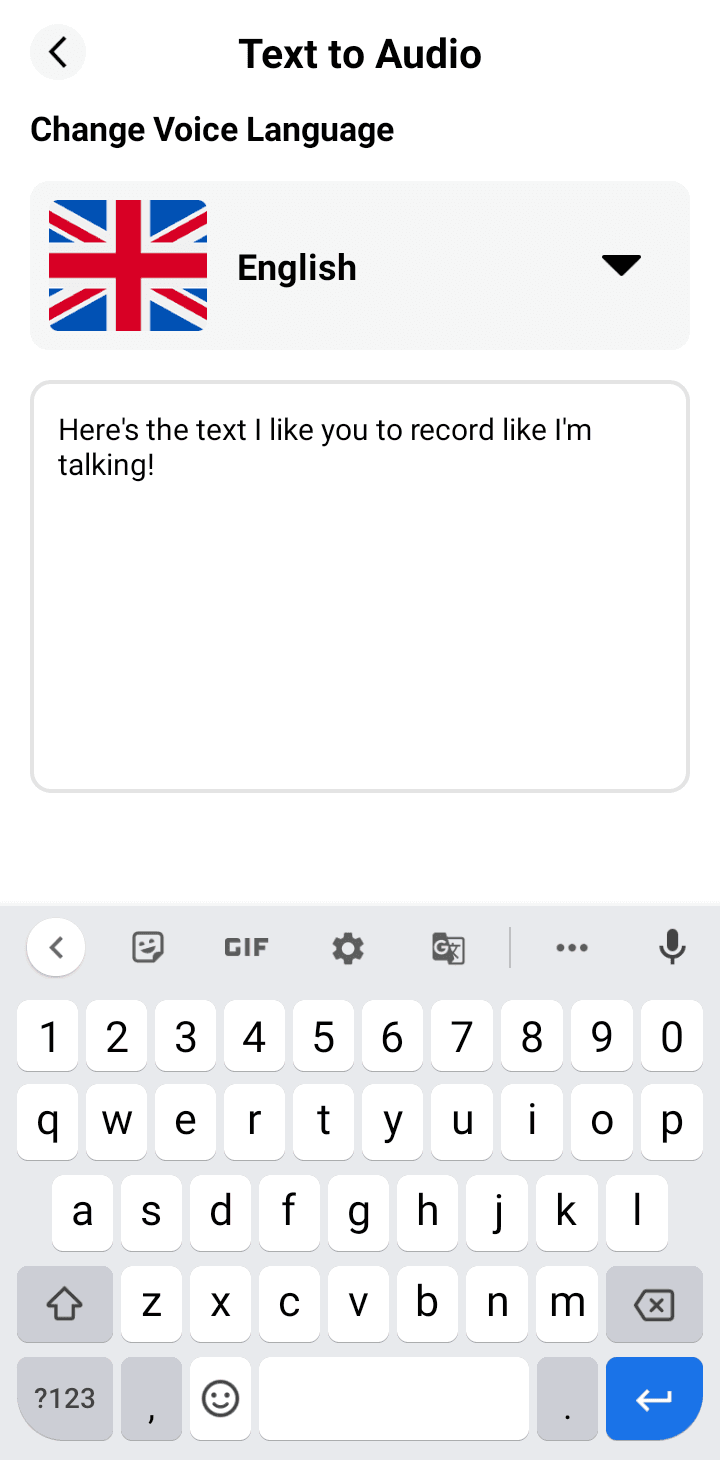Open keyboard settings gear
The height and width of the screenshot is (1460, 720).
click(348, 947)
